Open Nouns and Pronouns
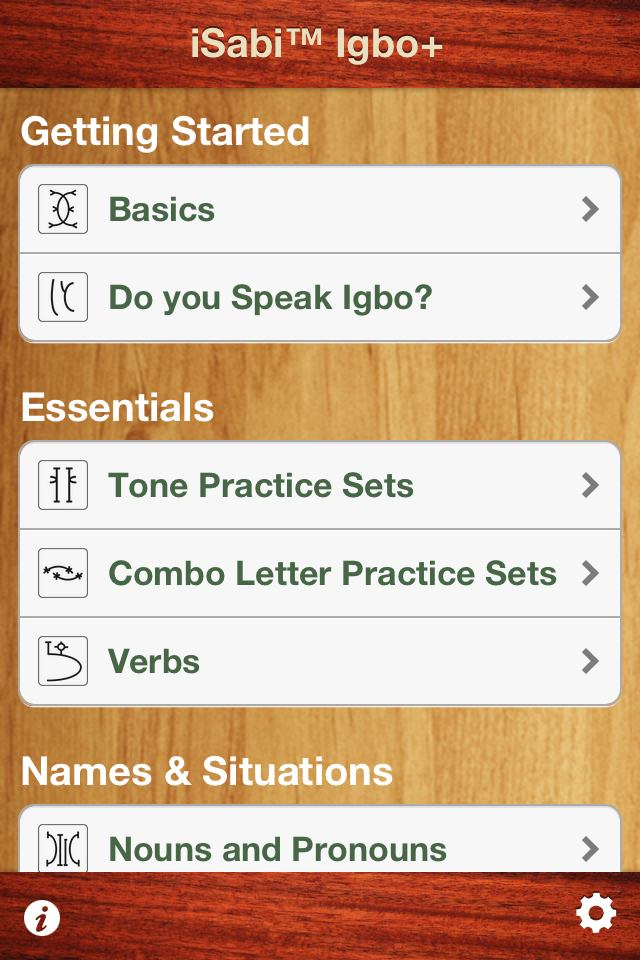This screenshot has height=960, width=640. (x=320, y=848)
